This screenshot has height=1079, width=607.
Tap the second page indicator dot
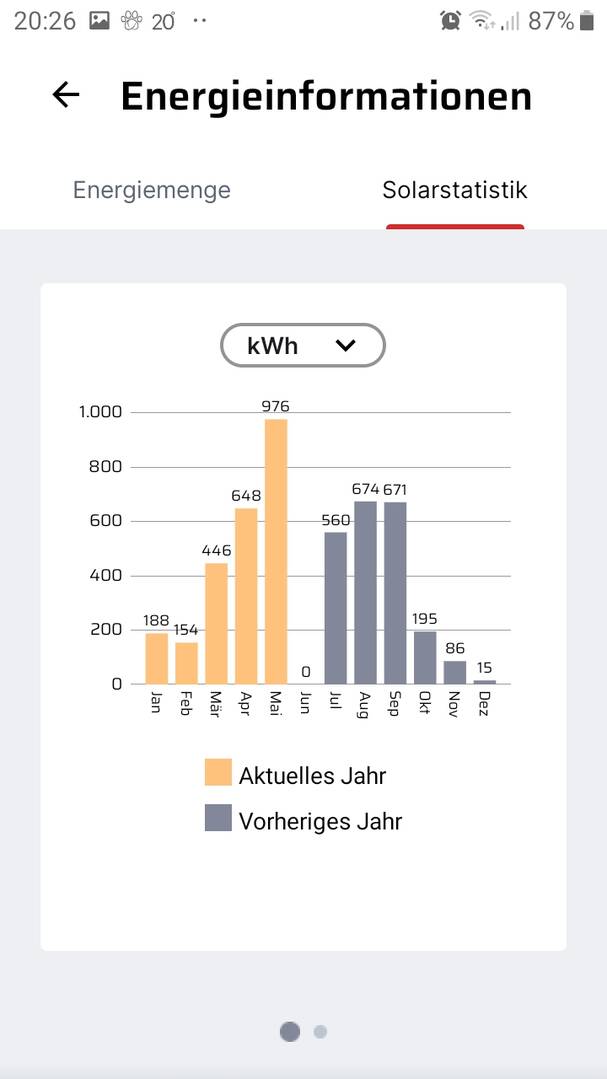[320, 1032]
